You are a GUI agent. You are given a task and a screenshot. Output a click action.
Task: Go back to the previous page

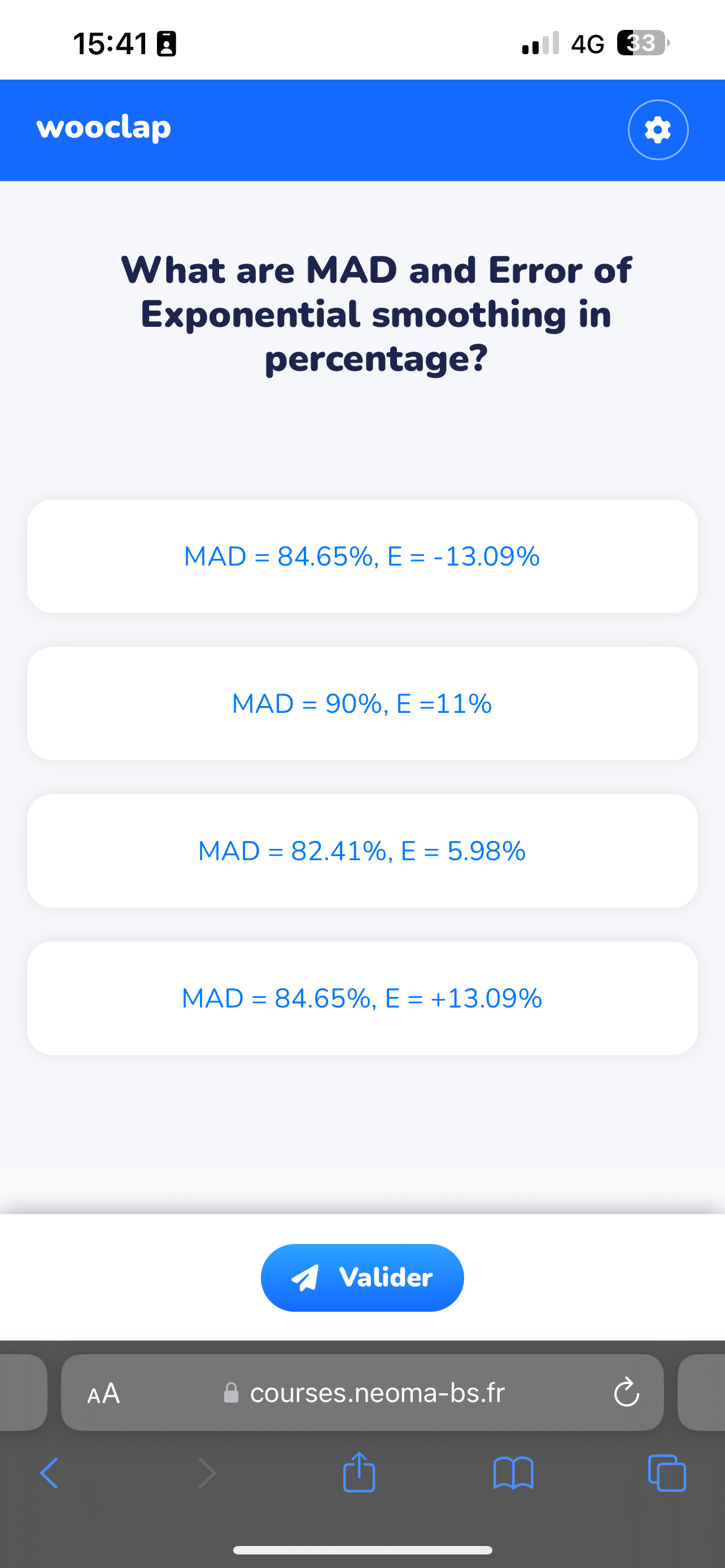tap(49, 1473)
